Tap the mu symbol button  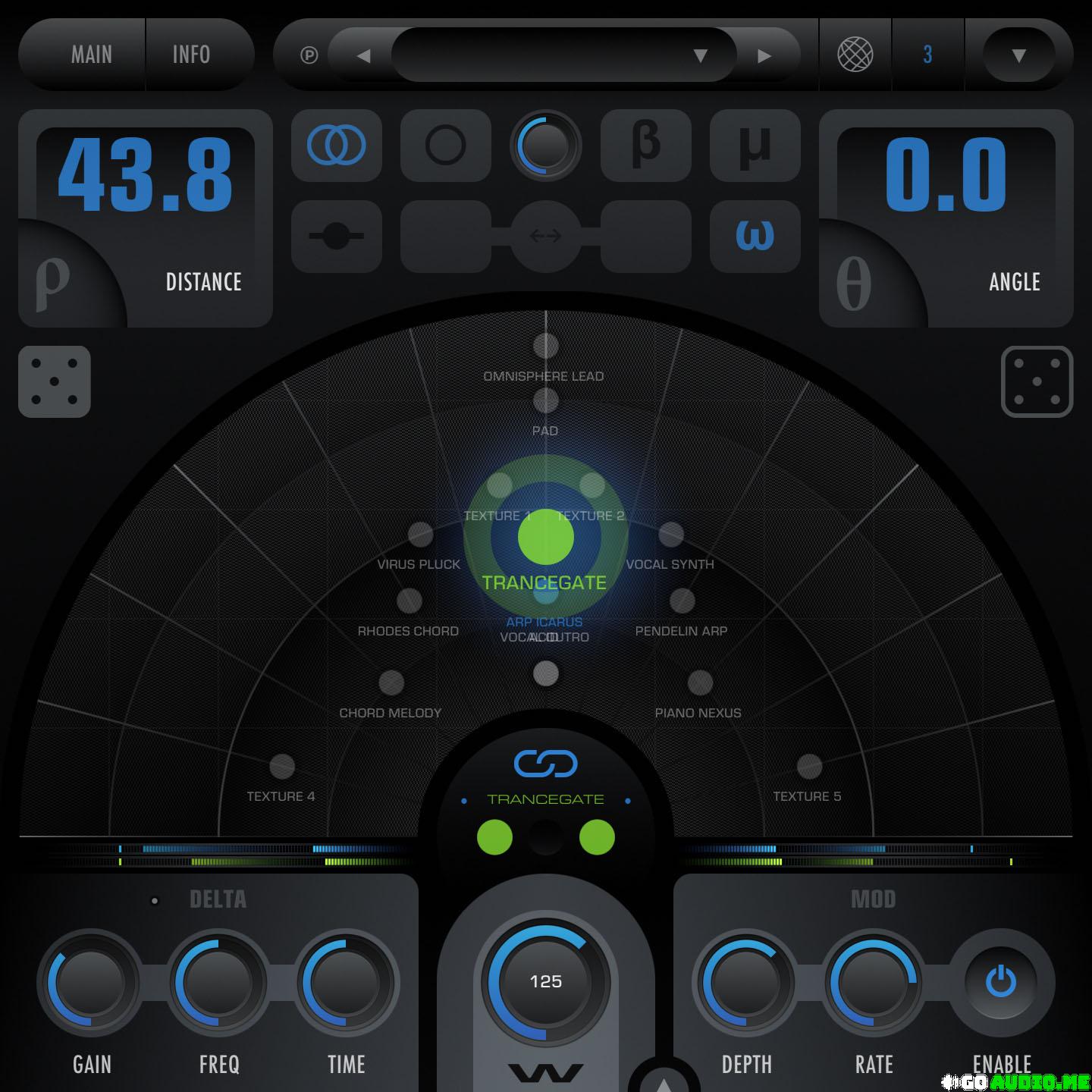click(x=755, y=145)
